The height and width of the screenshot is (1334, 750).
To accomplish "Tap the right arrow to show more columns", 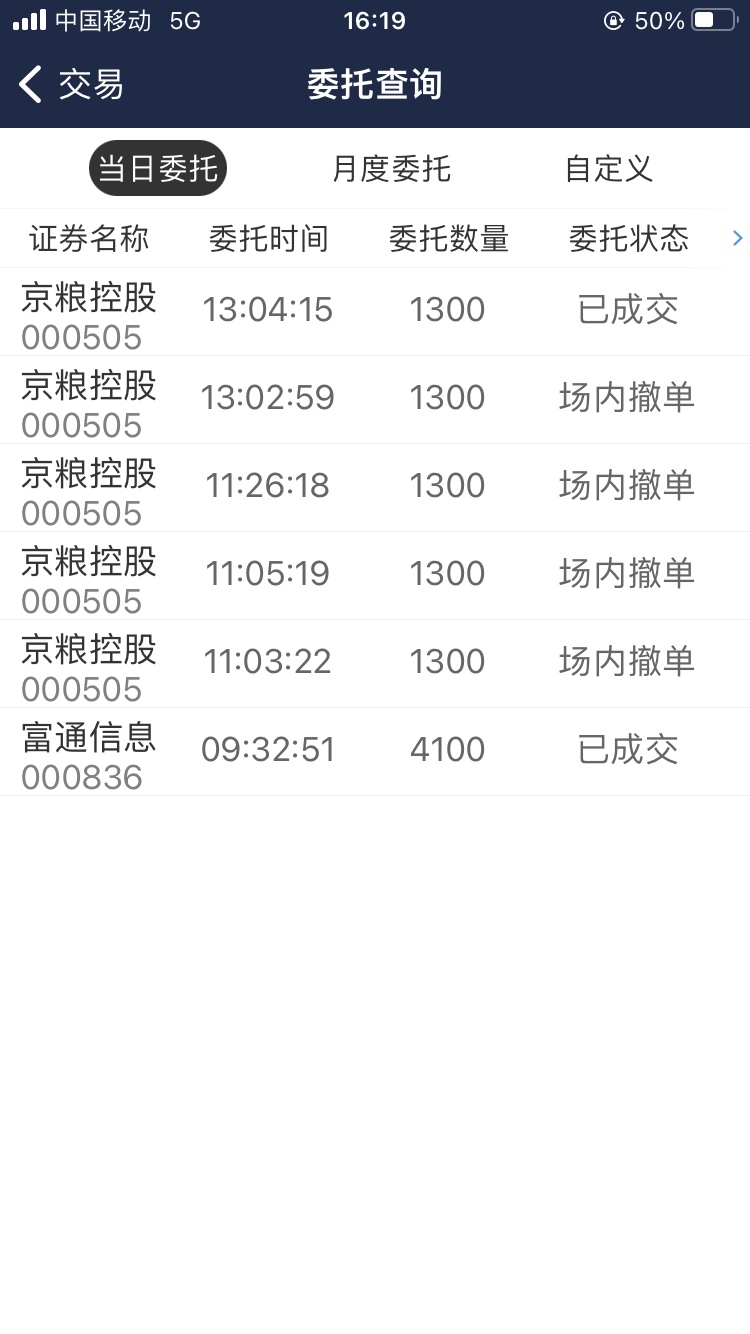I will (737, 238).
